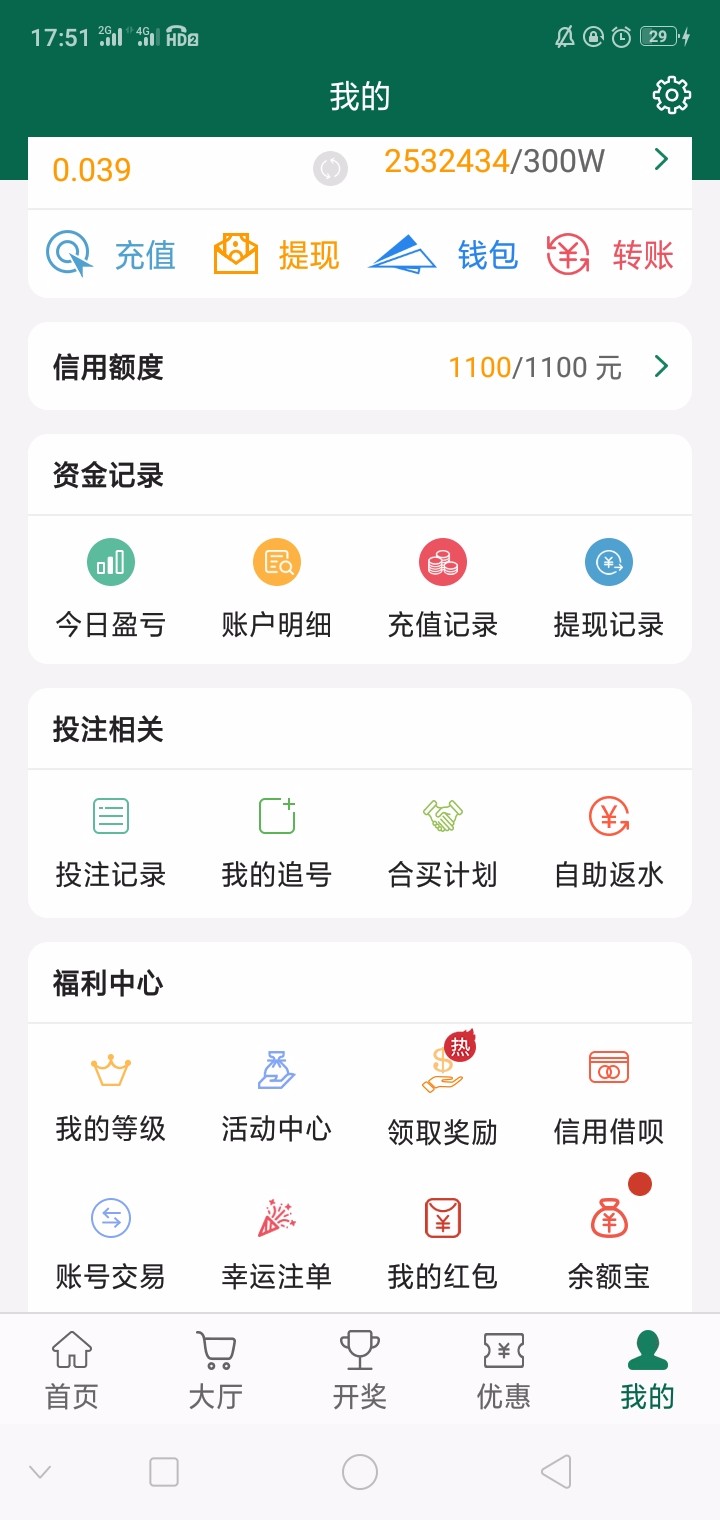Image resolution: width=720 pixels, height=1520 pixels.
Task: Check 充值记录 recharge history
Action: coord(443,591)
